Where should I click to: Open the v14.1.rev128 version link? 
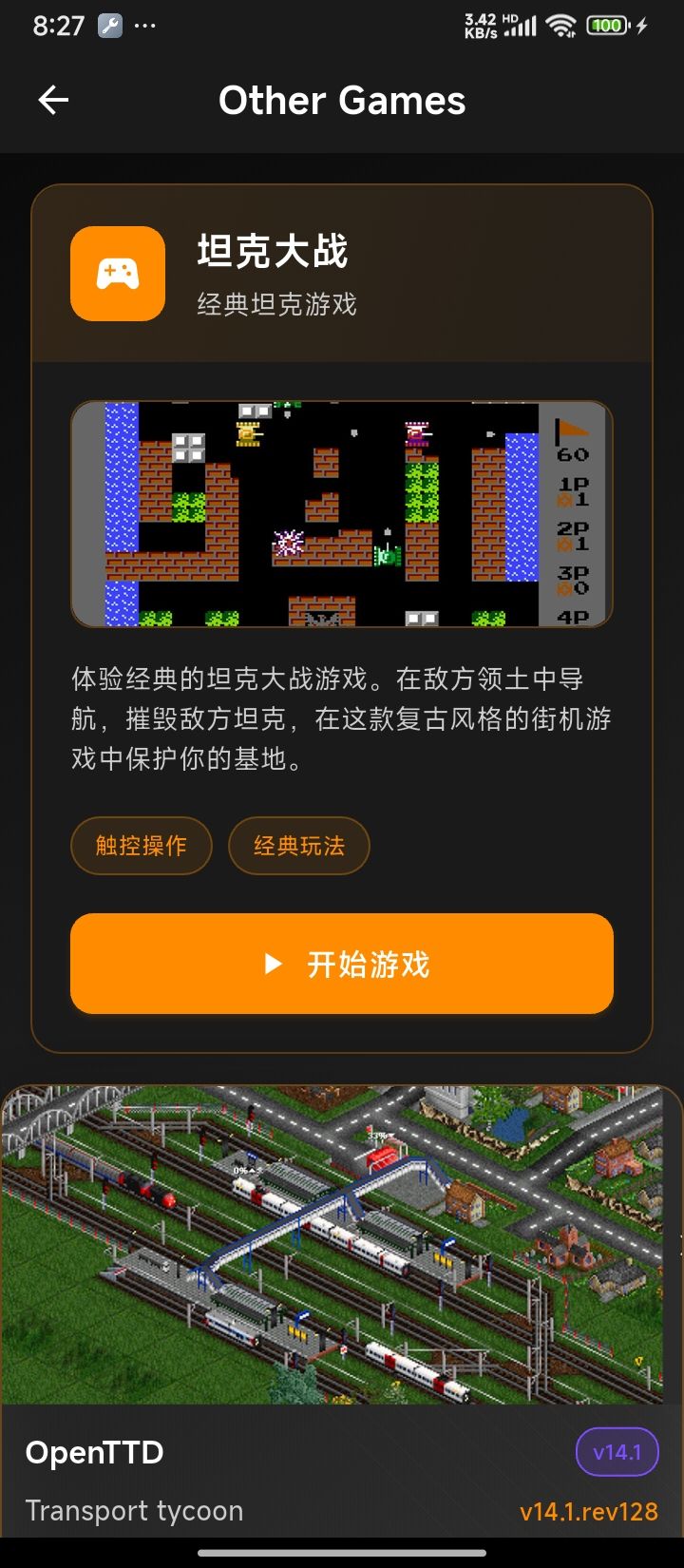(x=590, y=1511)
